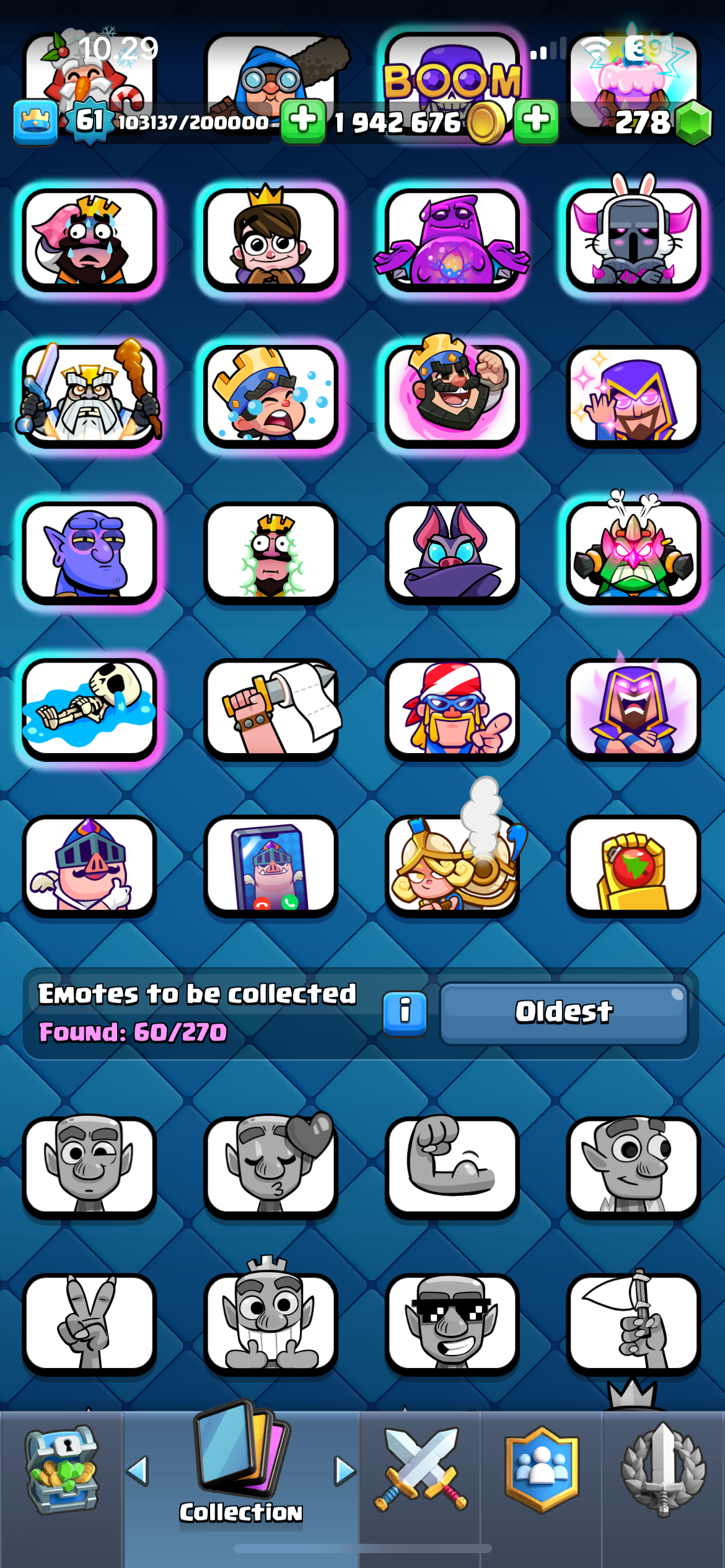Select the crying skeleton emote

tap(89, 709)
